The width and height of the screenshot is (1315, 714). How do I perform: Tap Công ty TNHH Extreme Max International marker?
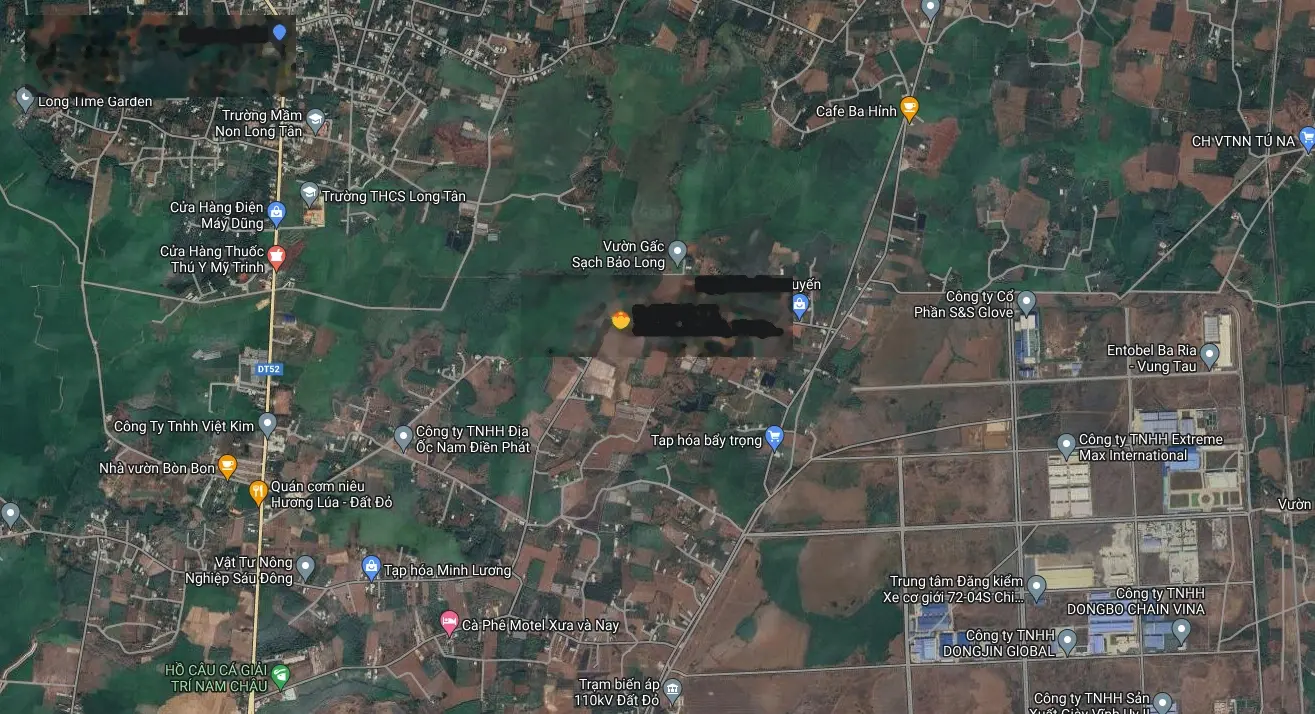1066,443
